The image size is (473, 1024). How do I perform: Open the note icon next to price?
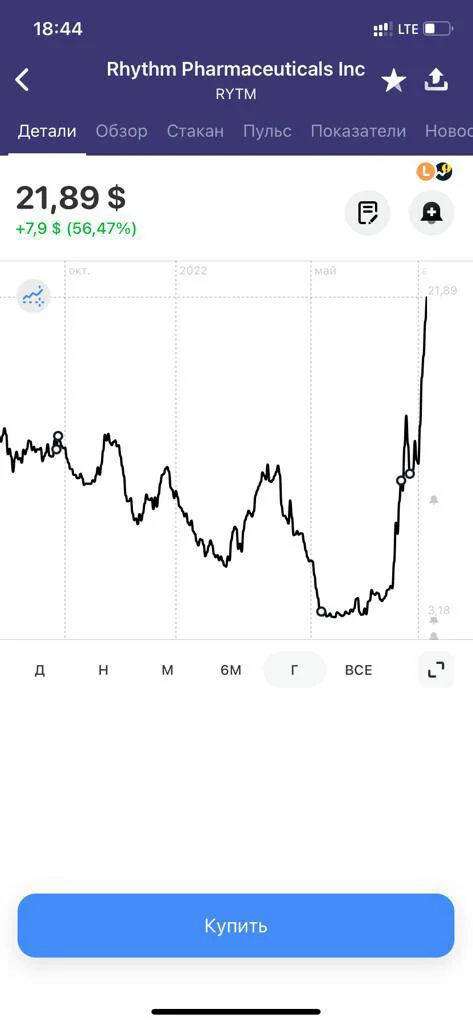pos(367,212)
